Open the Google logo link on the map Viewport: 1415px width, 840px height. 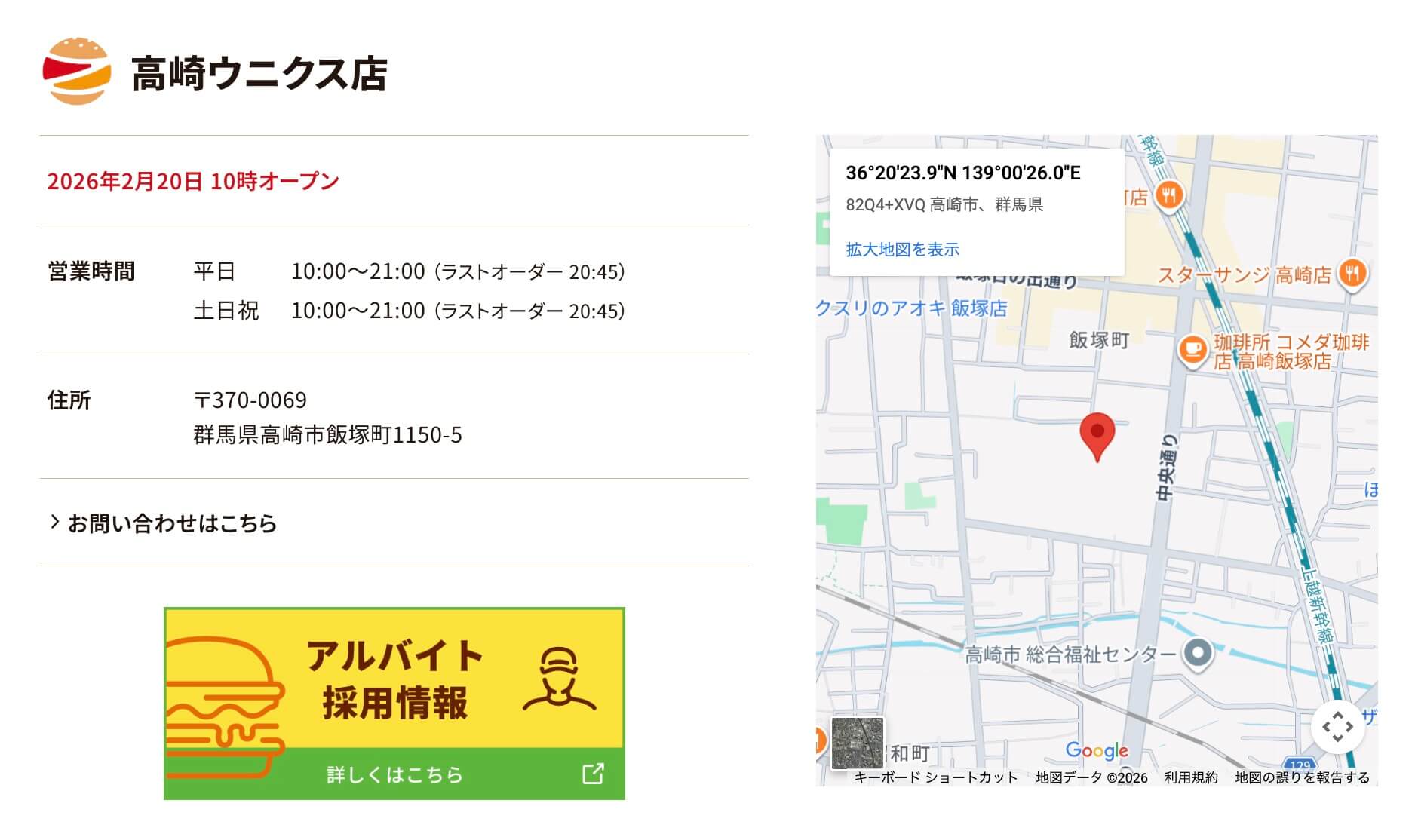pyautogui.click(x=1097, y=750)
